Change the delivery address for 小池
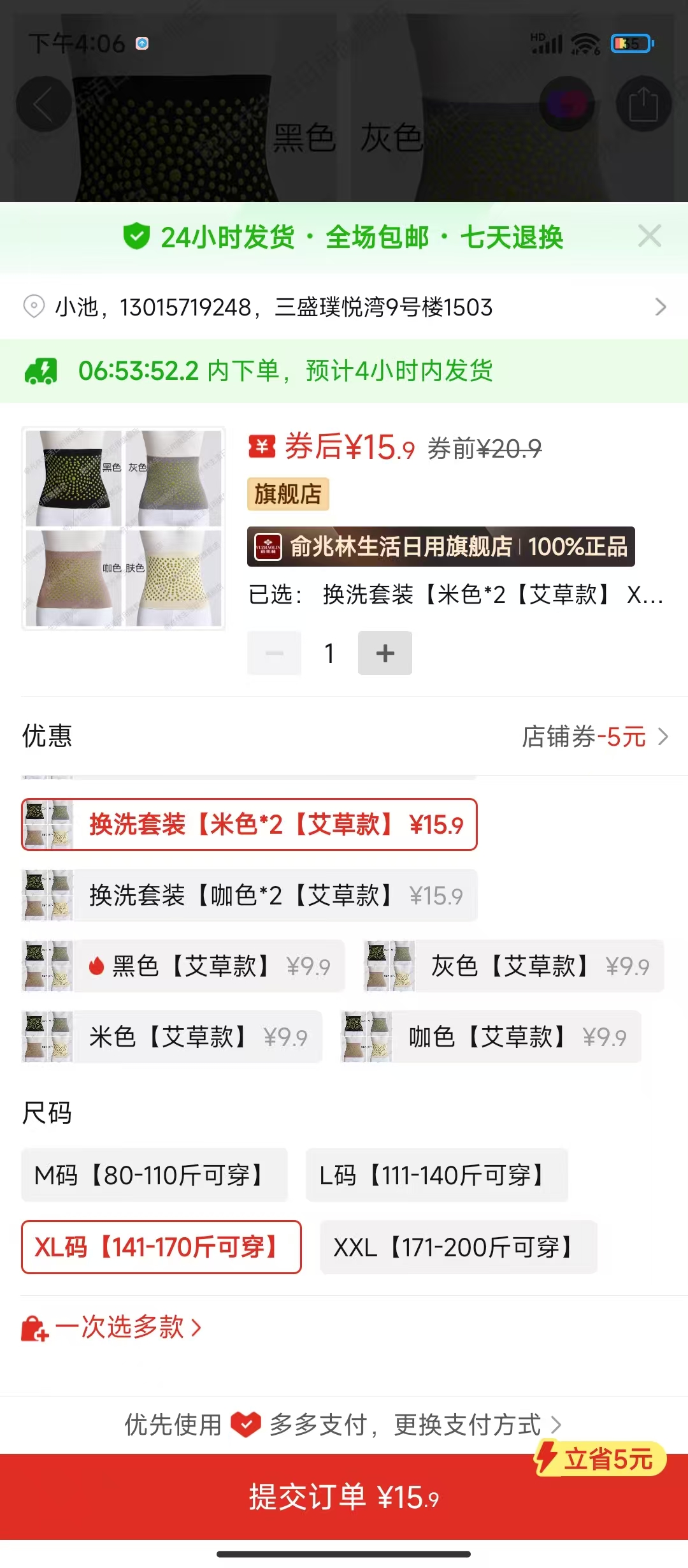Screen dimensions: 688x1568 (344, 307)
